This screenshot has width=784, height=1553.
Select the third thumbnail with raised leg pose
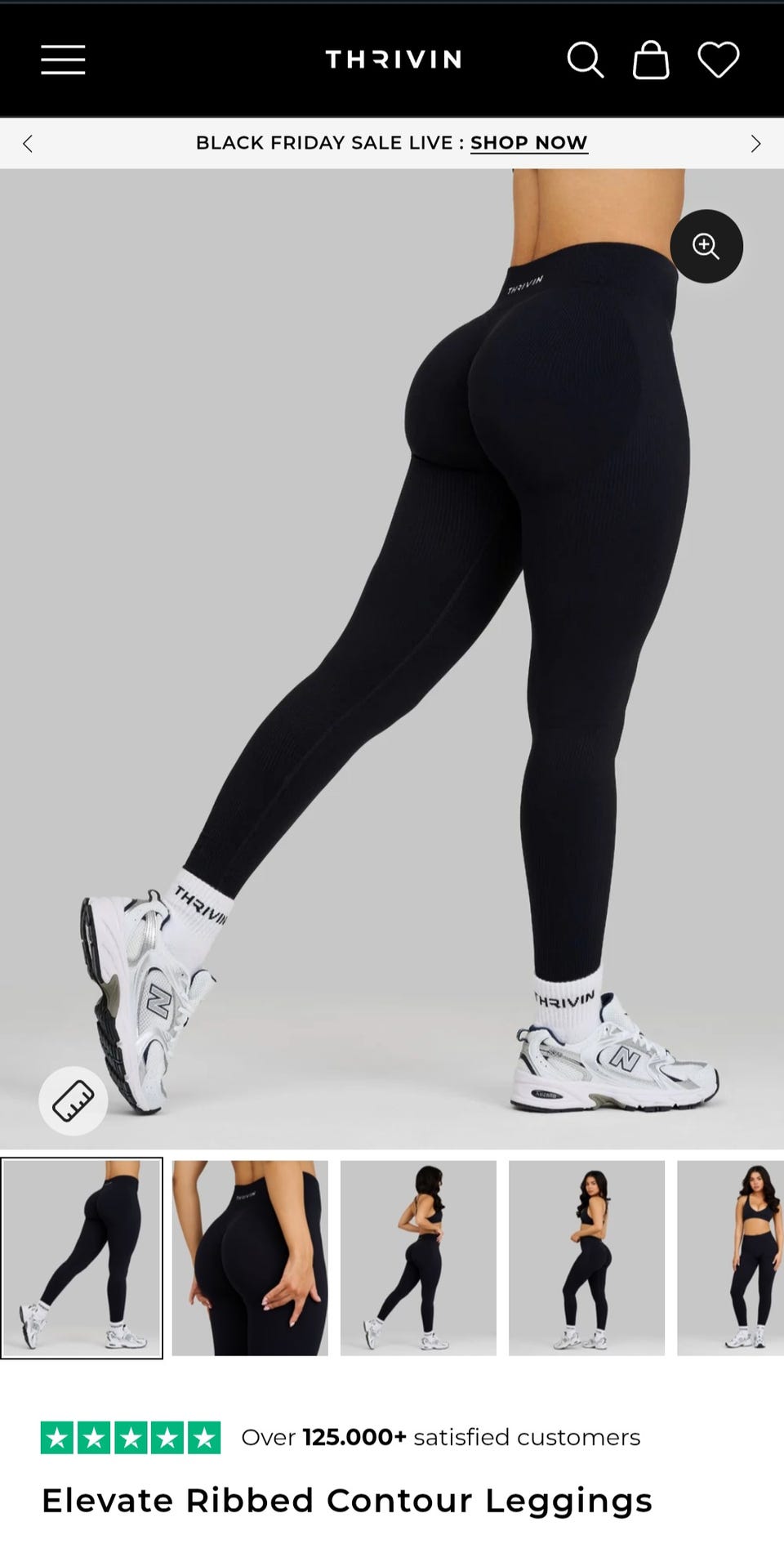pyautogui.click(x=418, y=1258)
